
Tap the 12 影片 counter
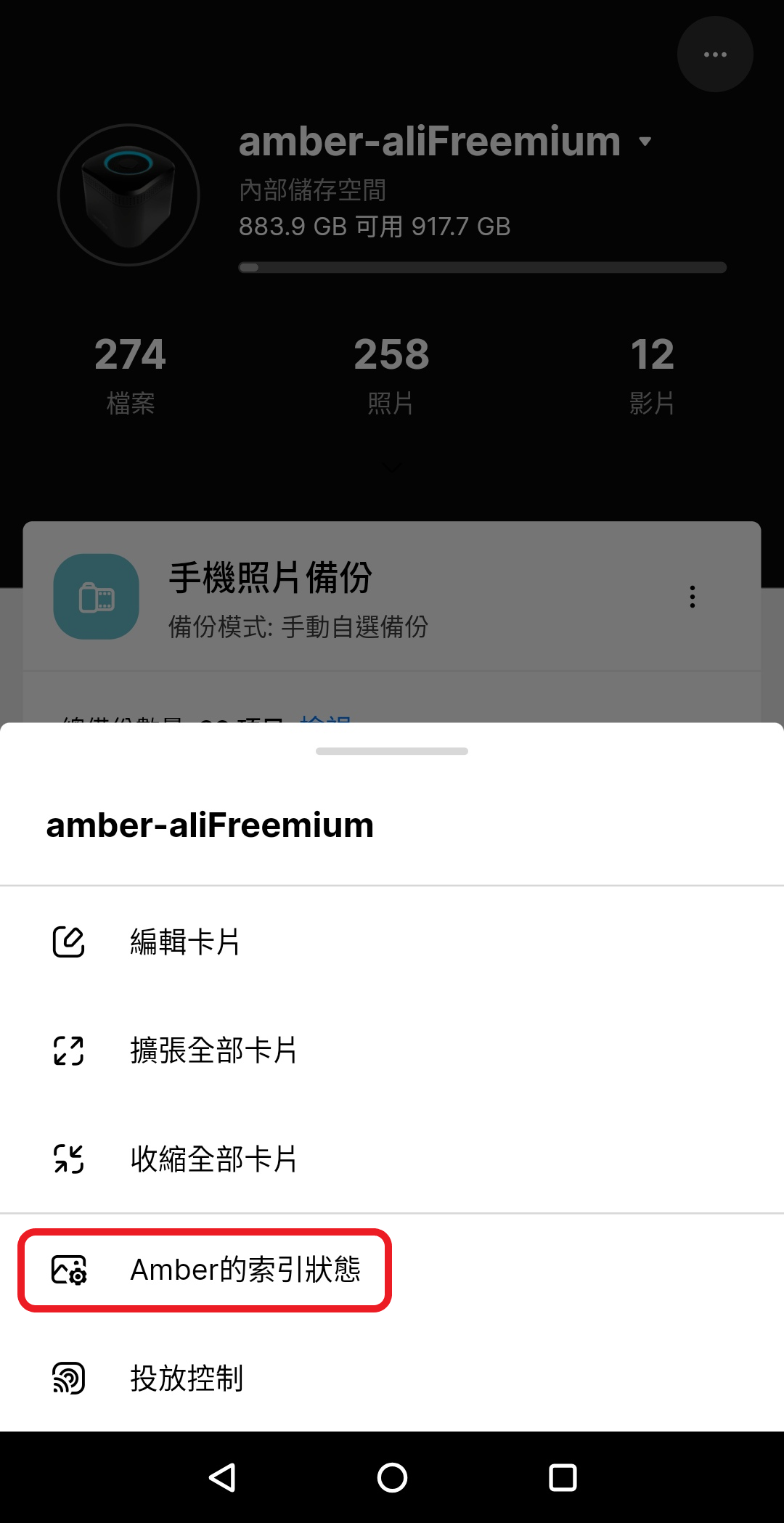[652, 370]
